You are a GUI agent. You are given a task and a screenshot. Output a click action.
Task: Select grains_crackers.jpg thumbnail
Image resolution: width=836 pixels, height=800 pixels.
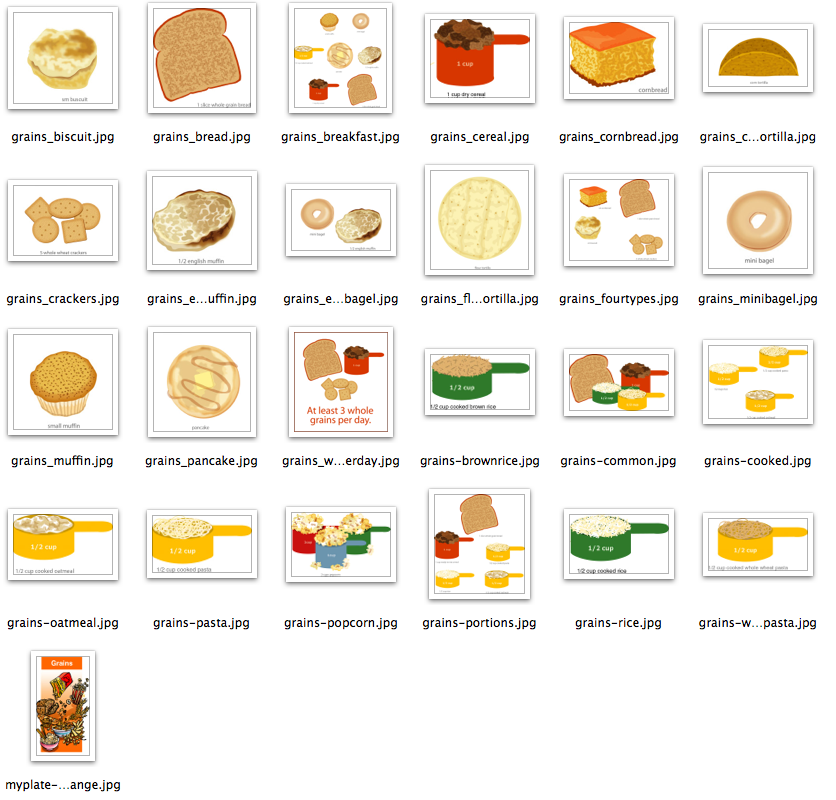pyautogui.click(x=62, y=221)
